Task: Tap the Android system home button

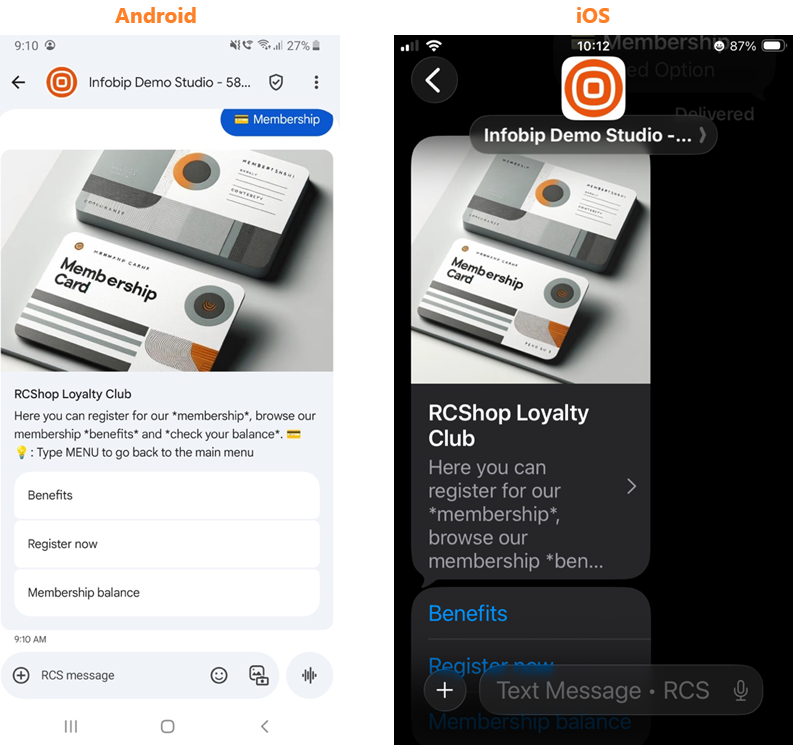Action: tap(167, 727)
